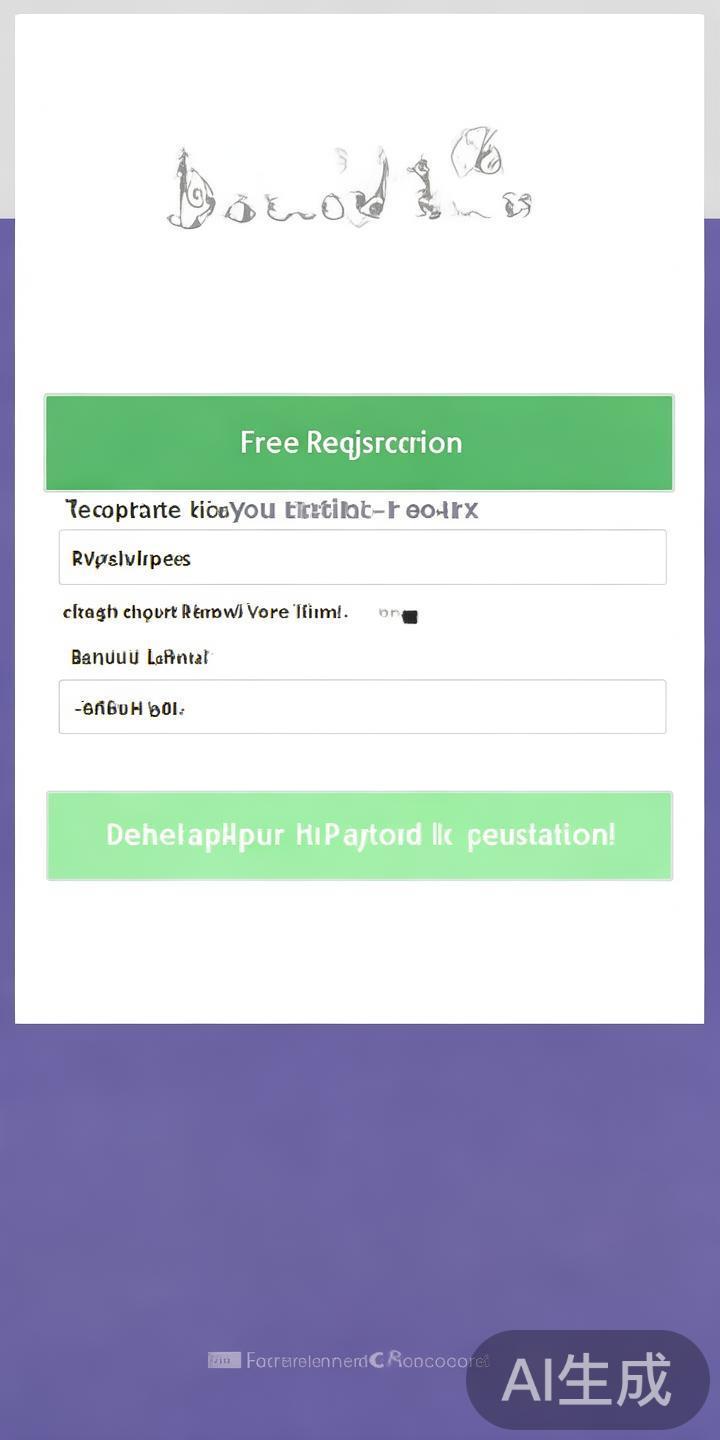Tap the green Free Registration button
Image resolution: width=720 pixels, height=1440 pixels.
359,443
